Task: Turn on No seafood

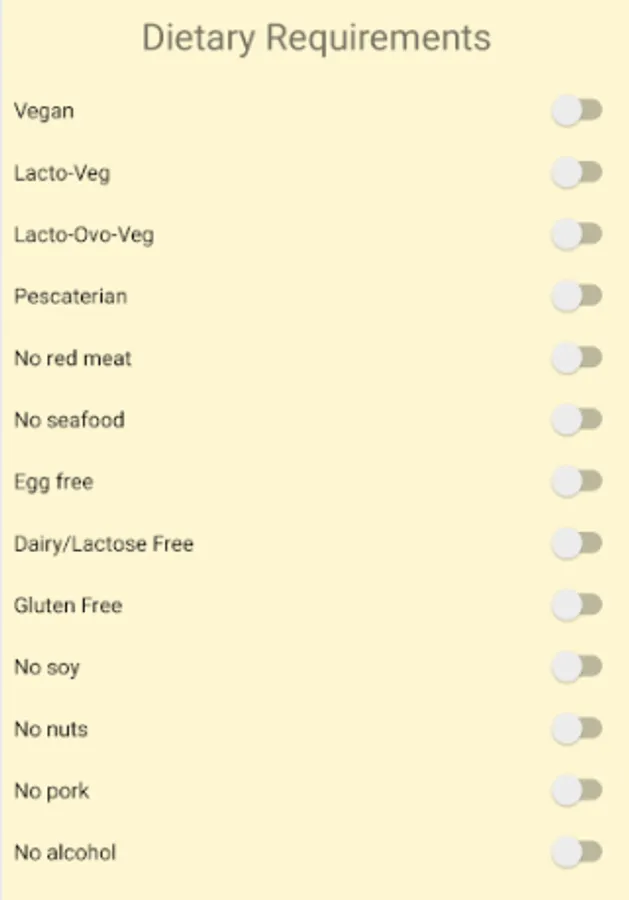Action: (576, 420)
